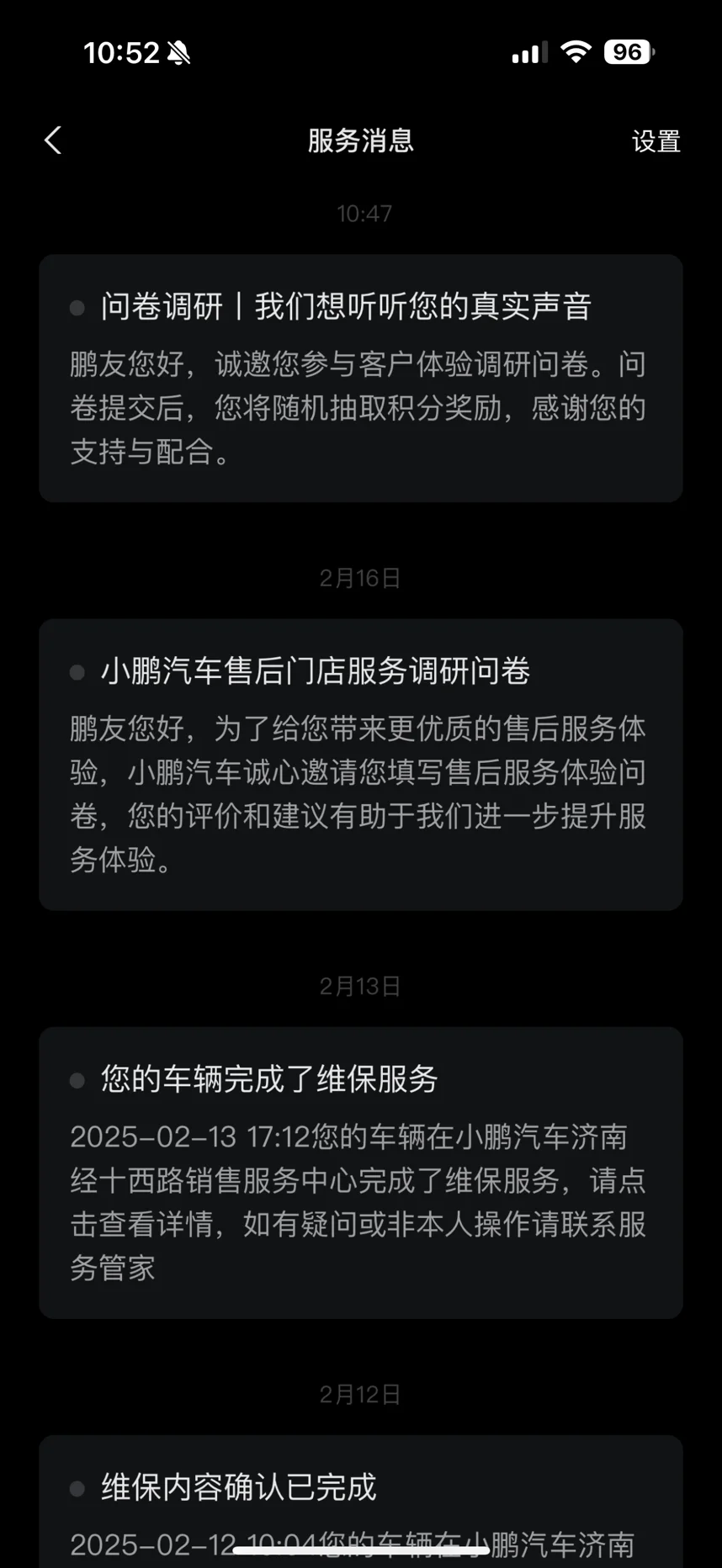This screenshot has width=722, height=1568.
Task: Open 设置 in the top bar
Action: [x=656, y=141]
